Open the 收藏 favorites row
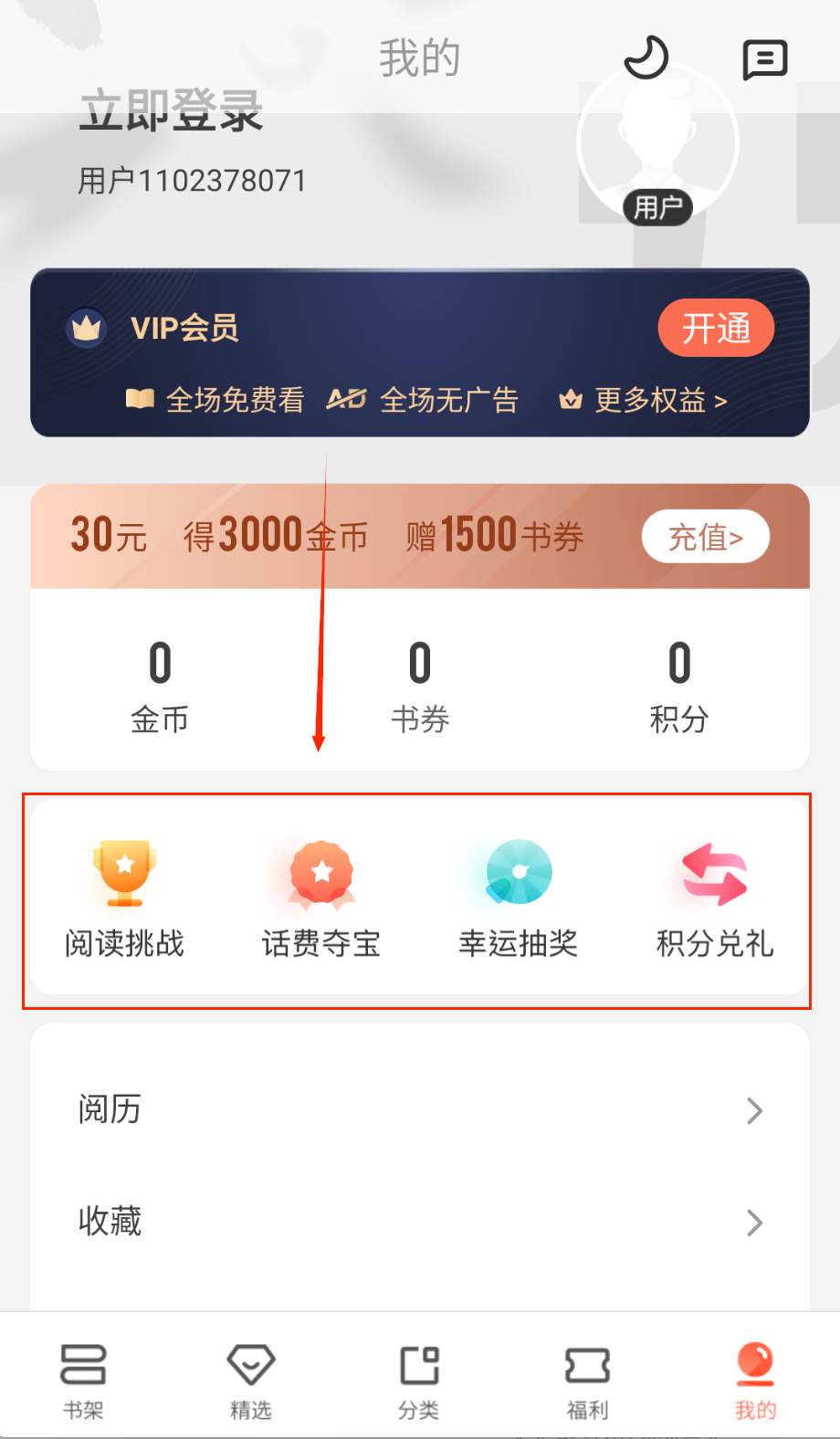This screenshot has width=840, height=1439. 420,1222
